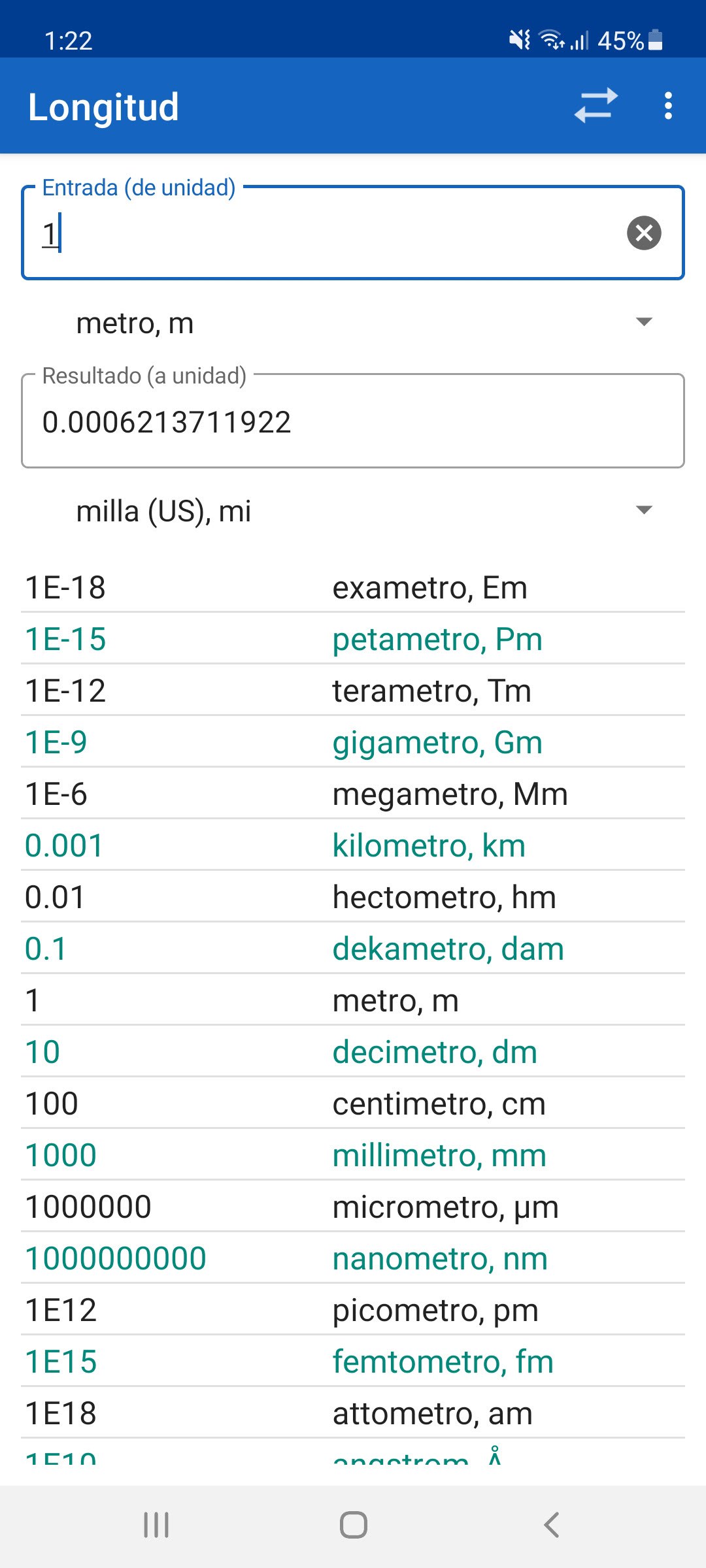Select the micrometro, µm row

[x=353, y=1207]
